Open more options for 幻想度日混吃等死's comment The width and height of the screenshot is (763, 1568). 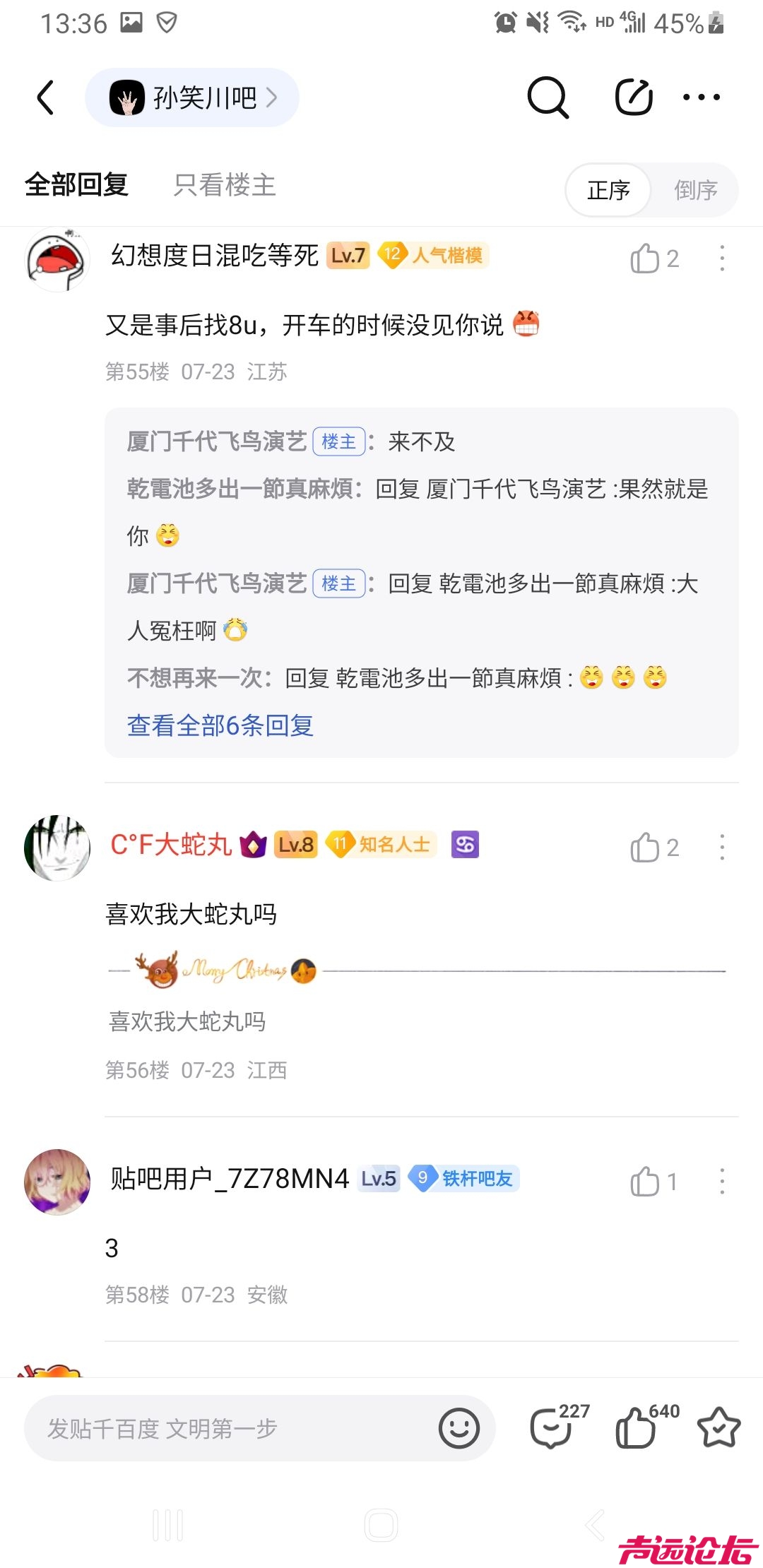pos(721,259)
